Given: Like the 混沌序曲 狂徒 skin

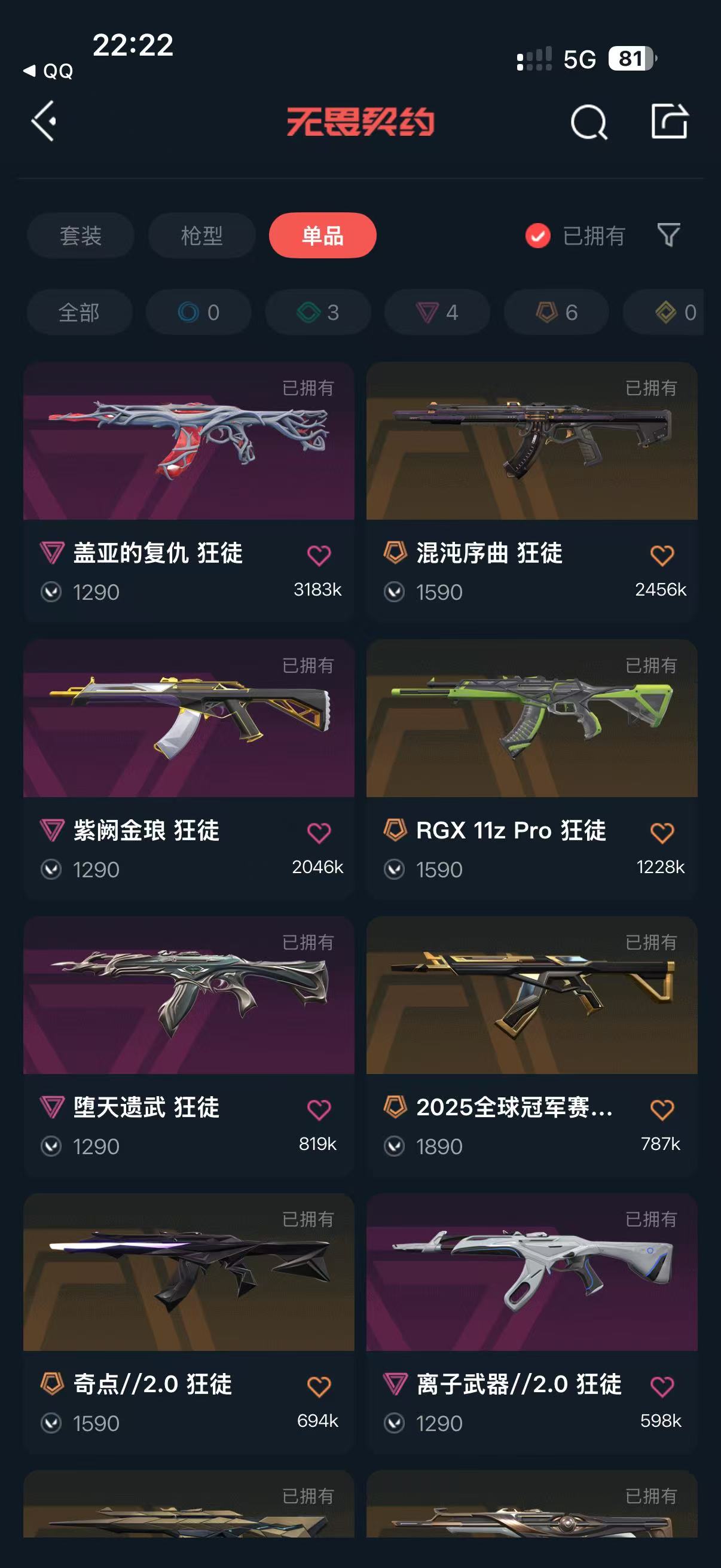Looking at the screenshot, I should [x=662, y=554].
